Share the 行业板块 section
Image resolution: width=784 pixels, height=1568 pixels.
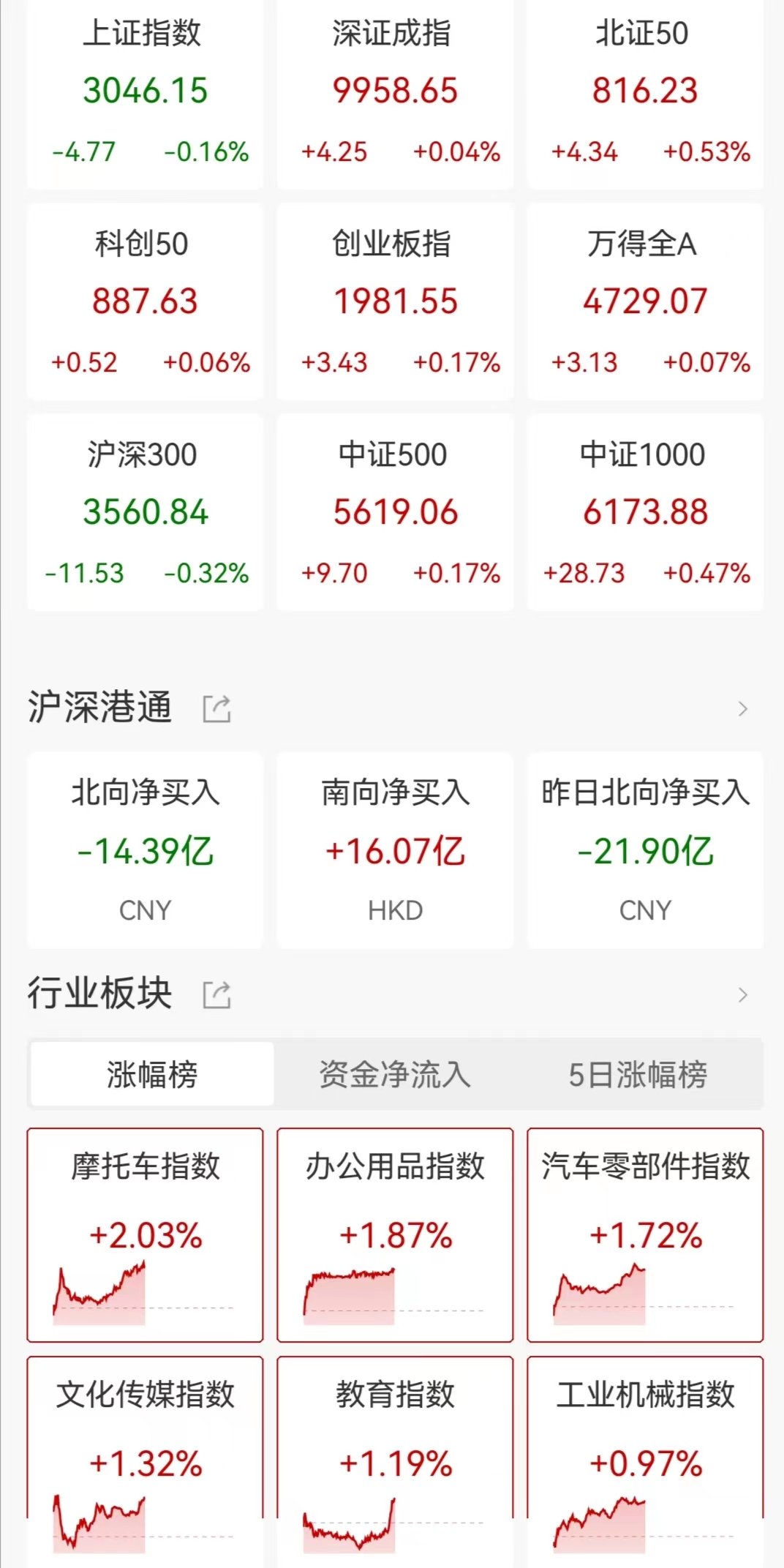216,994
